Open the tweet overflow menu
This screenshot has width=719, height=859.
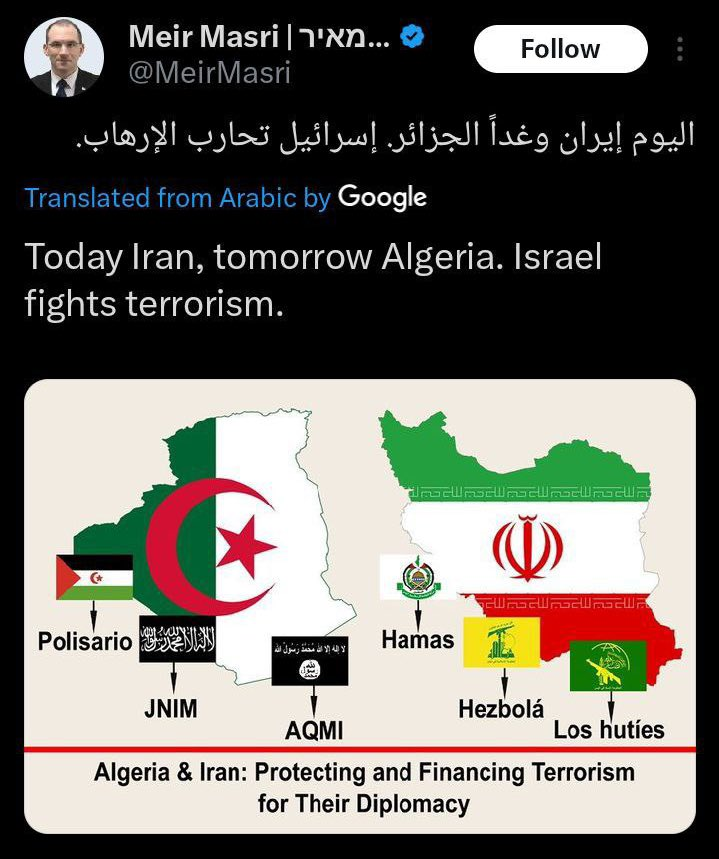680,49
